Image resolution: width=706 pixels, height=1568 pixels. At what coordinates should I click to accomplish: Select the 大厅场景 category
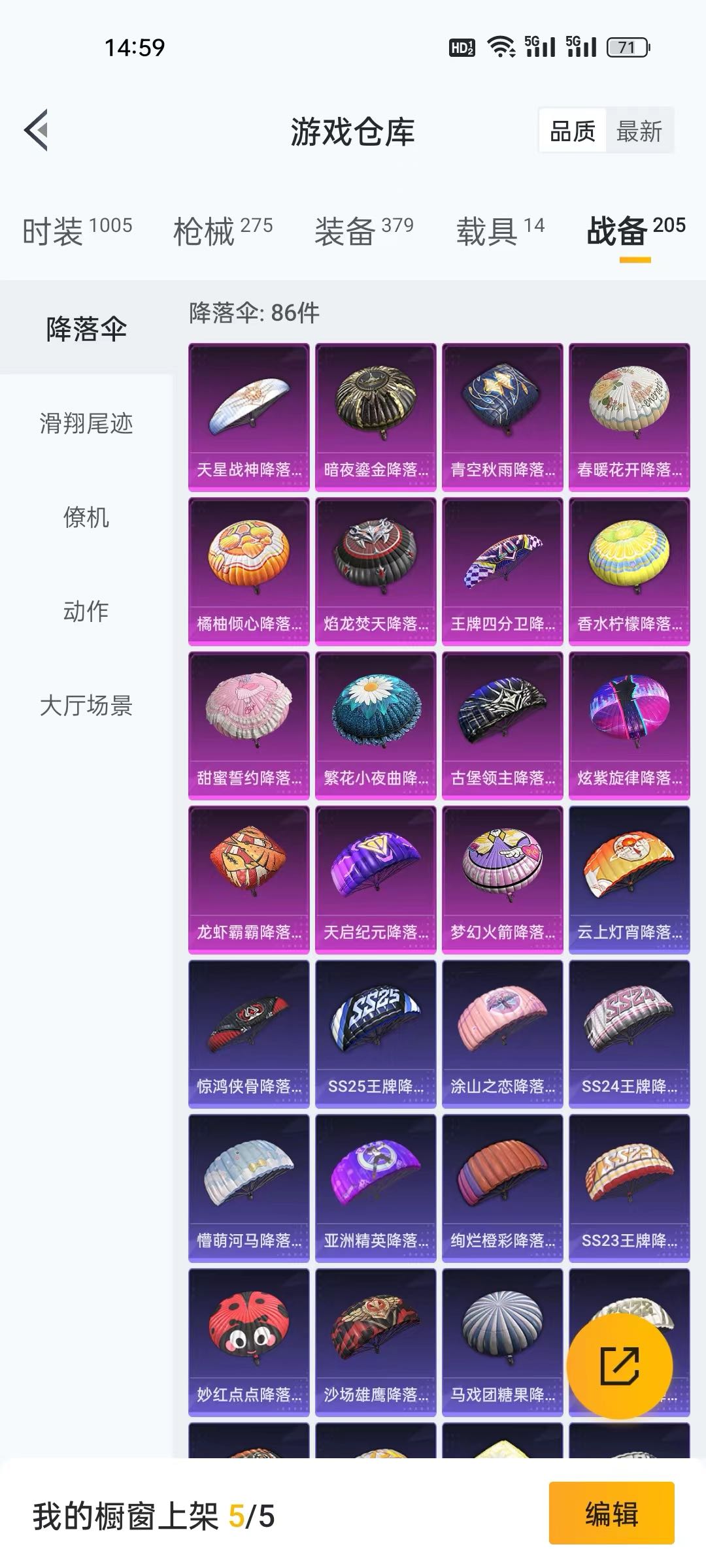pyautogui.click(x=86, y=706)
